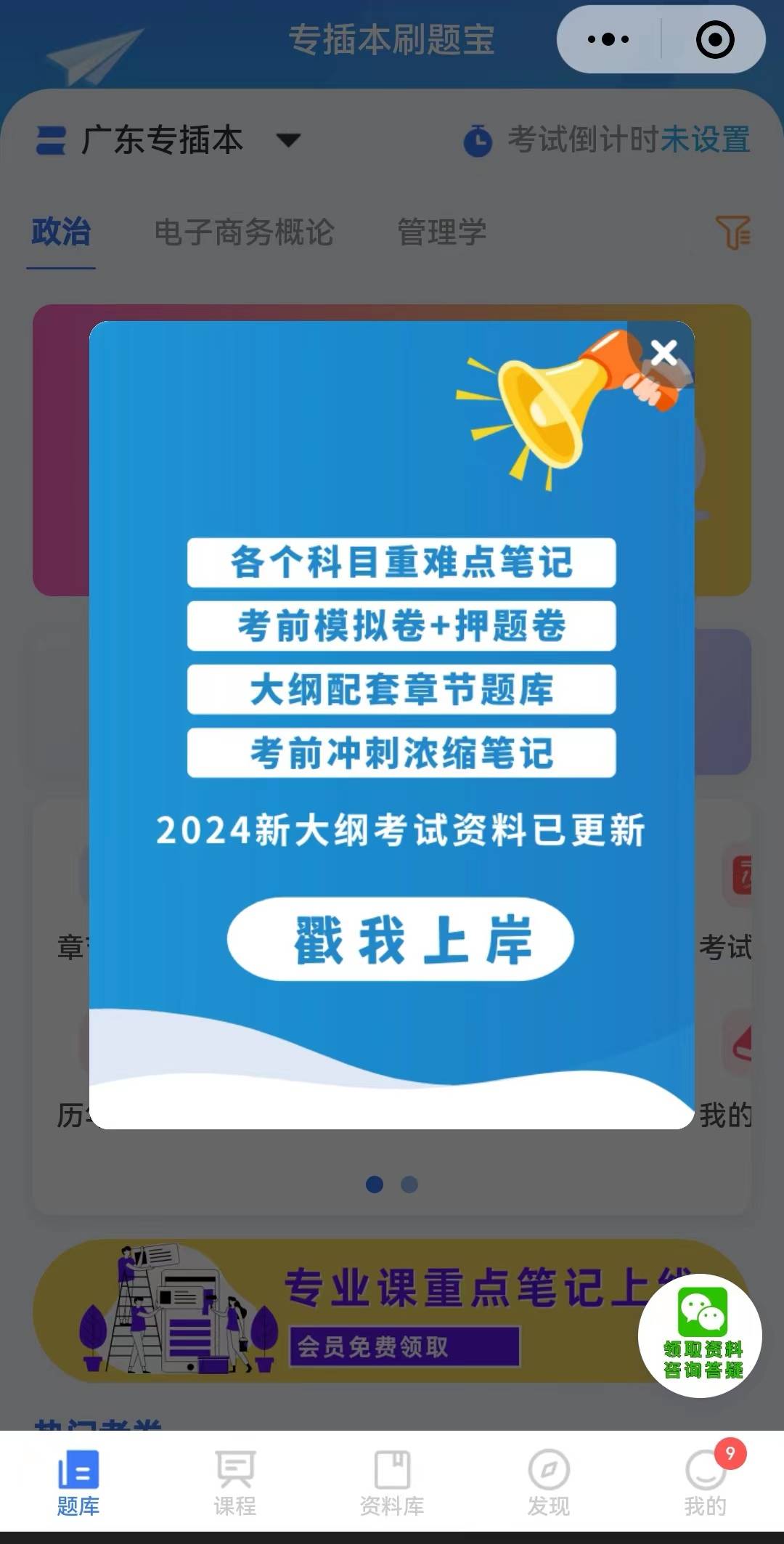Tap the 戳我上岸 button
The width and height of the screenshot is (784, 1544).
[401, 939]
